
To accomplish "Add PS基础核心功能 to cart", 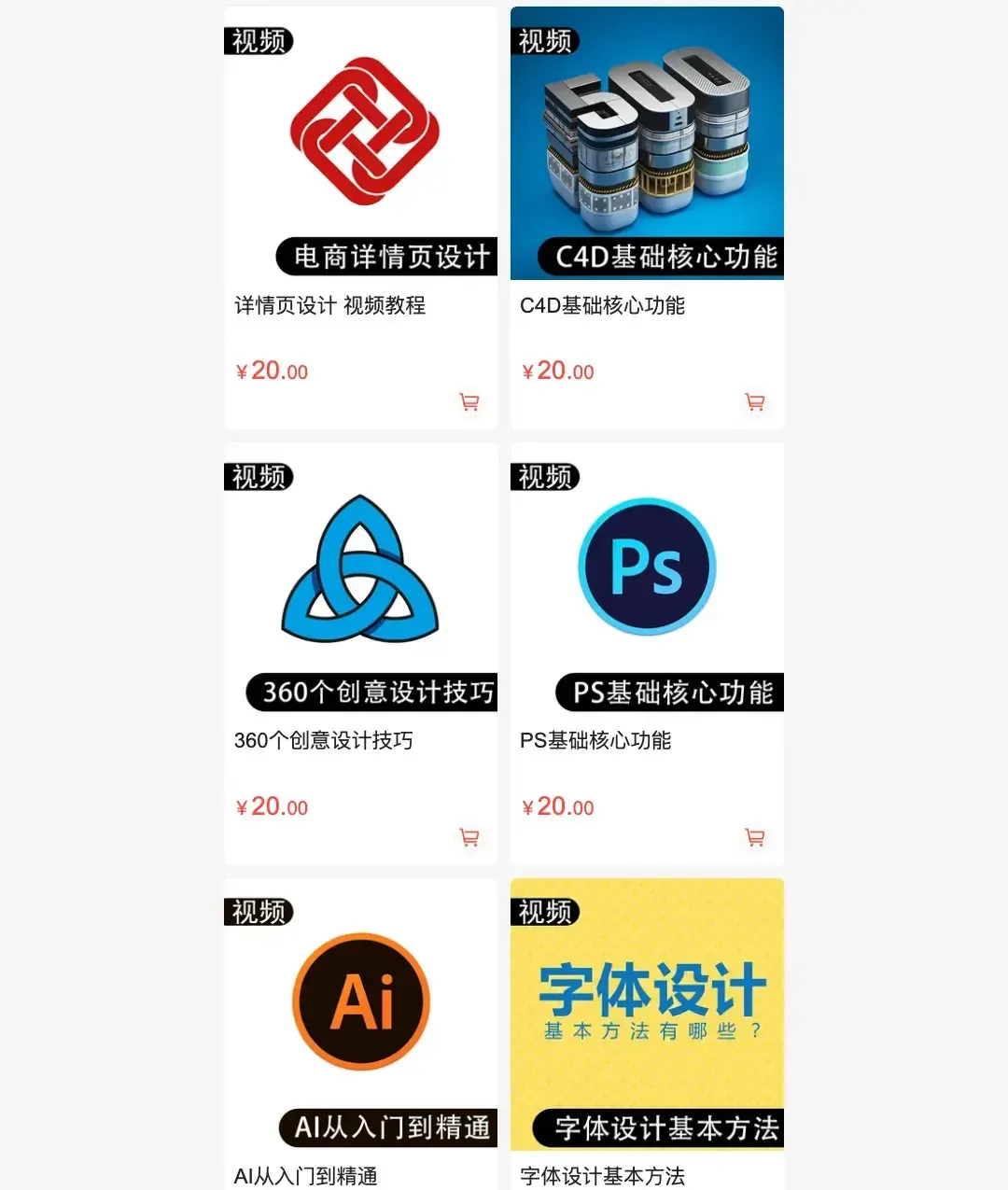I will (x=755, y=837).
